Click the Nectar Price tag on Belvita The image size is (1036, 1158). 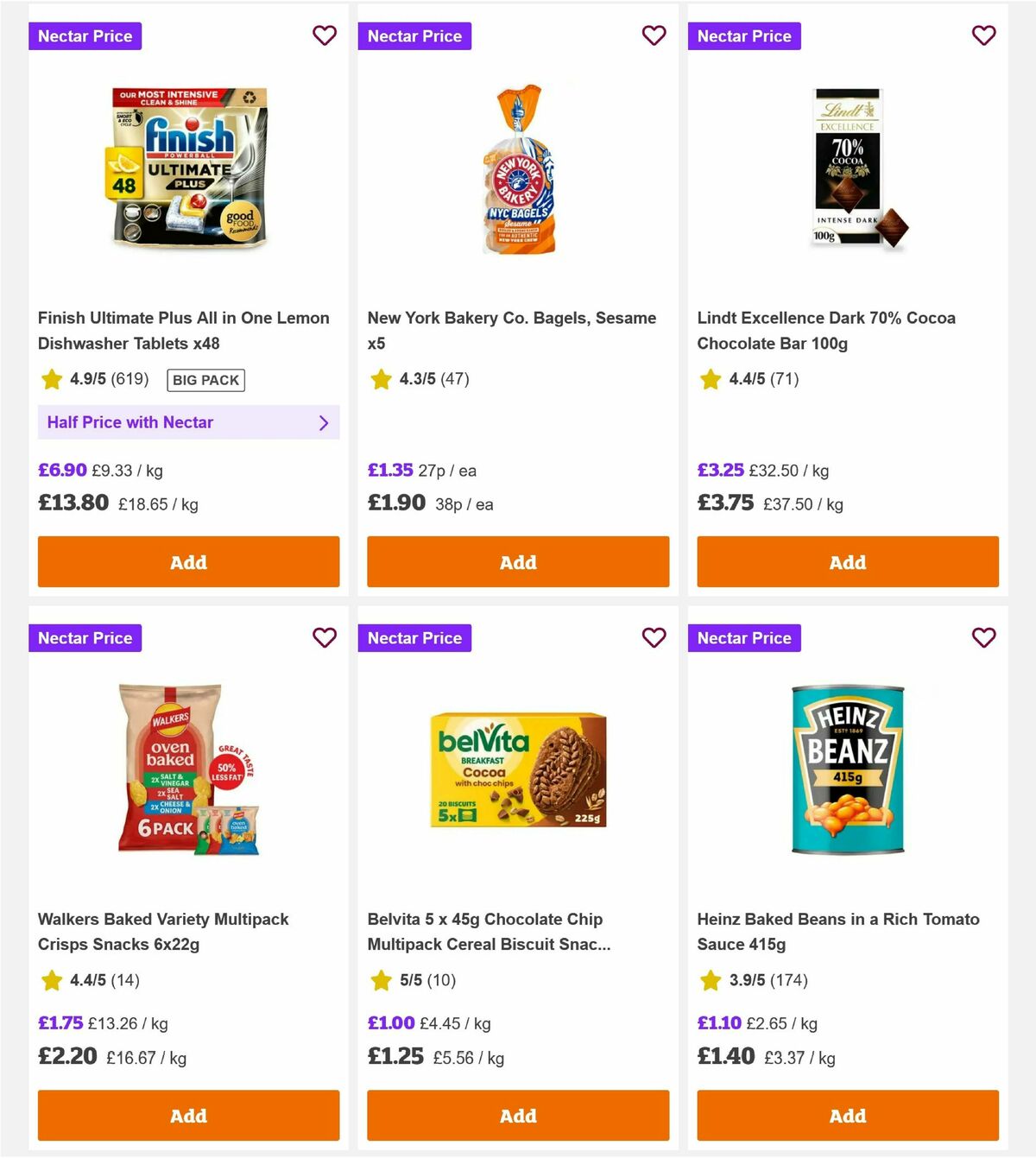(415, 637)
